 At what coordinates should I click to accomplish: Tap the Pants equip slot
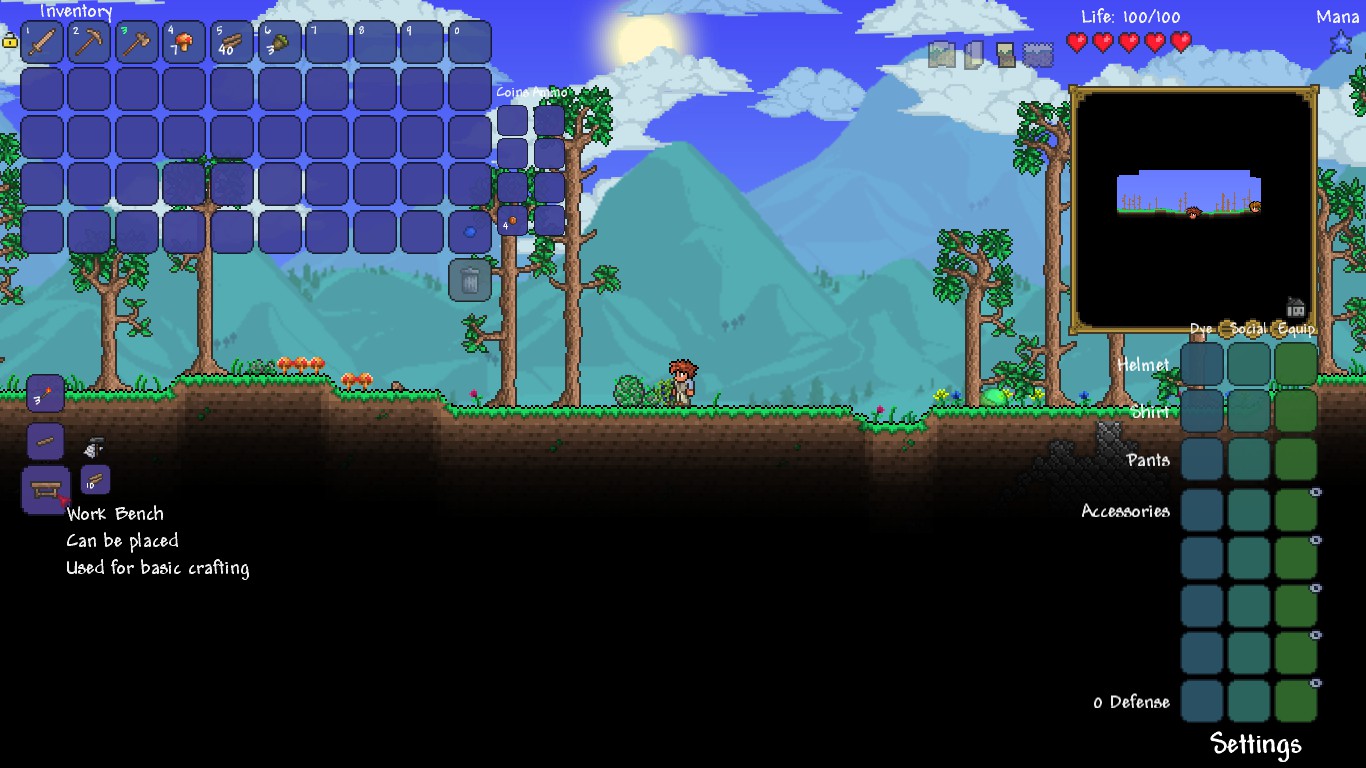1296,459
